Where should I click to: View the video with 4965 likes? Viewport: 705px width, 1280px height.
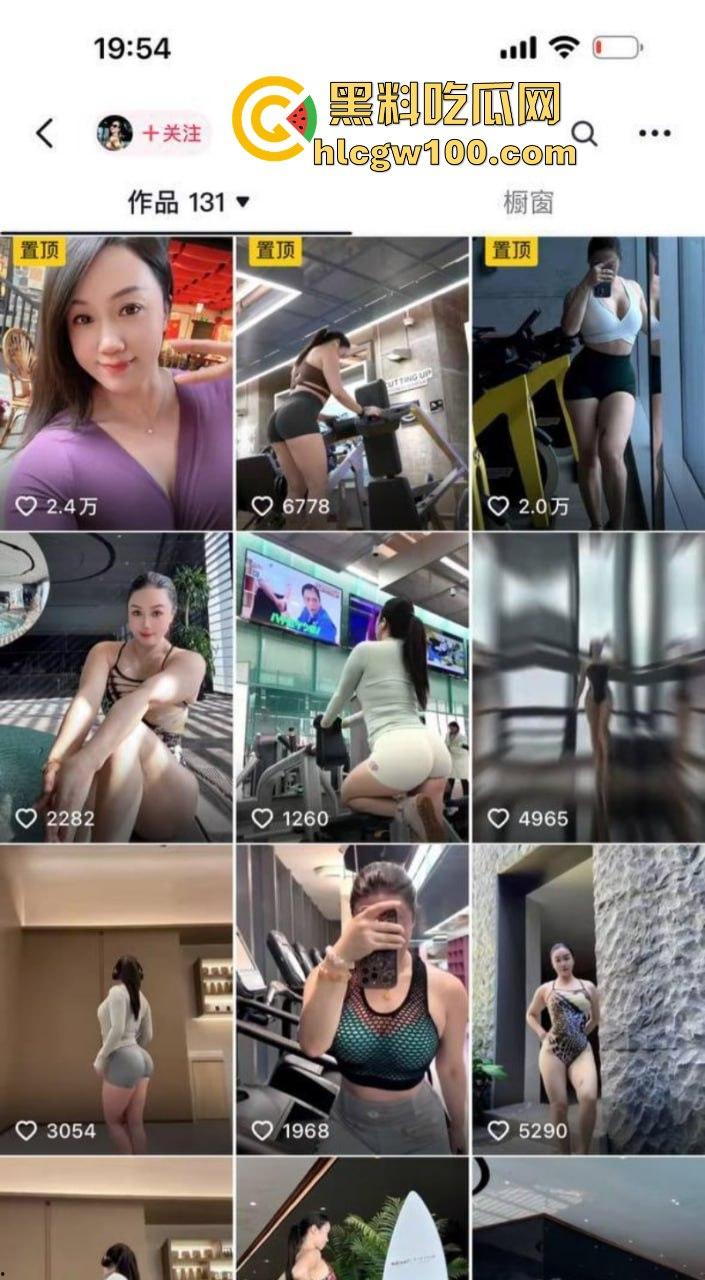click(588, 687)
